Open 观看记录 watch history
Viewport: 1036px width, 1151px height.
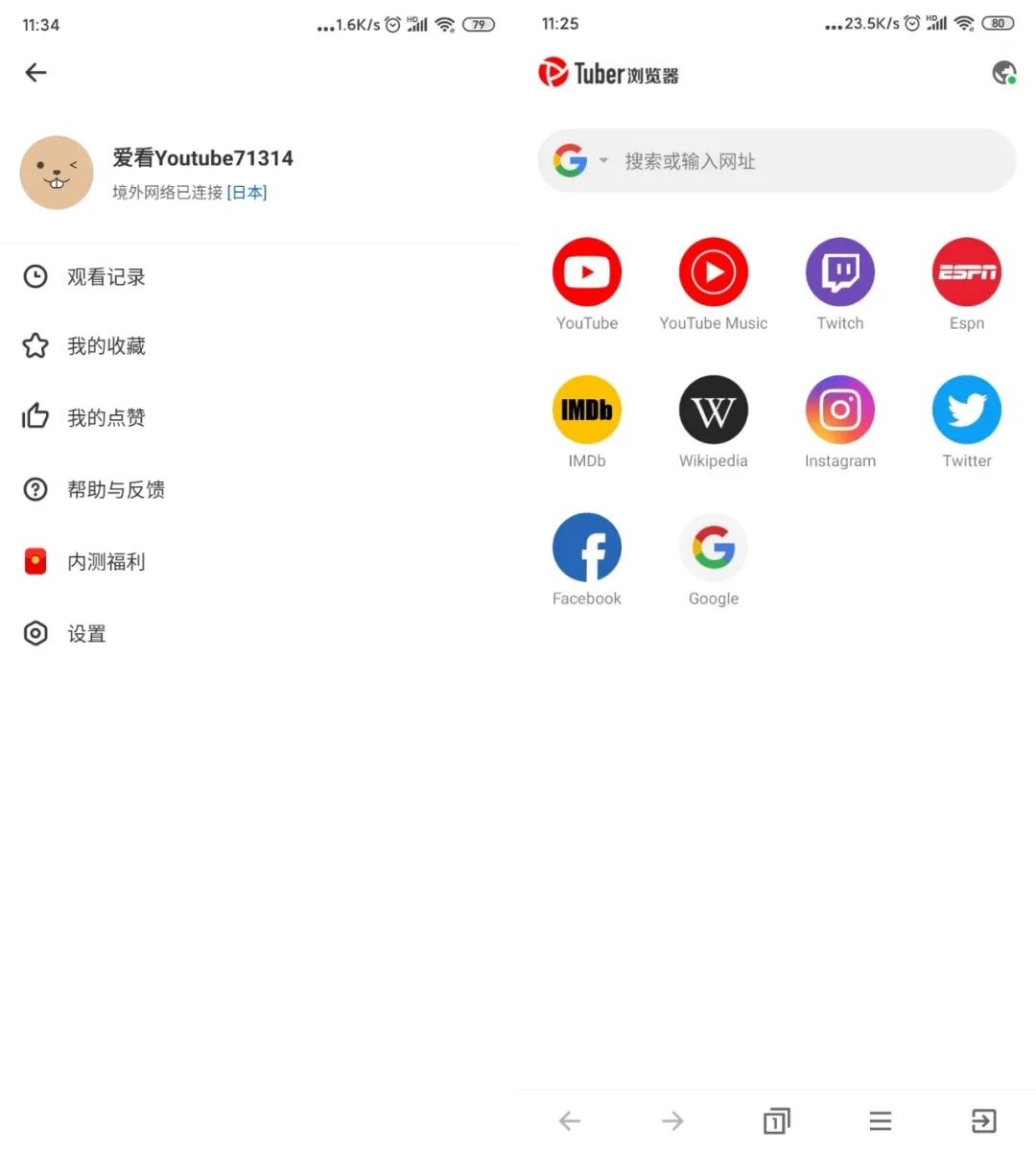click(x=106, y=277)
